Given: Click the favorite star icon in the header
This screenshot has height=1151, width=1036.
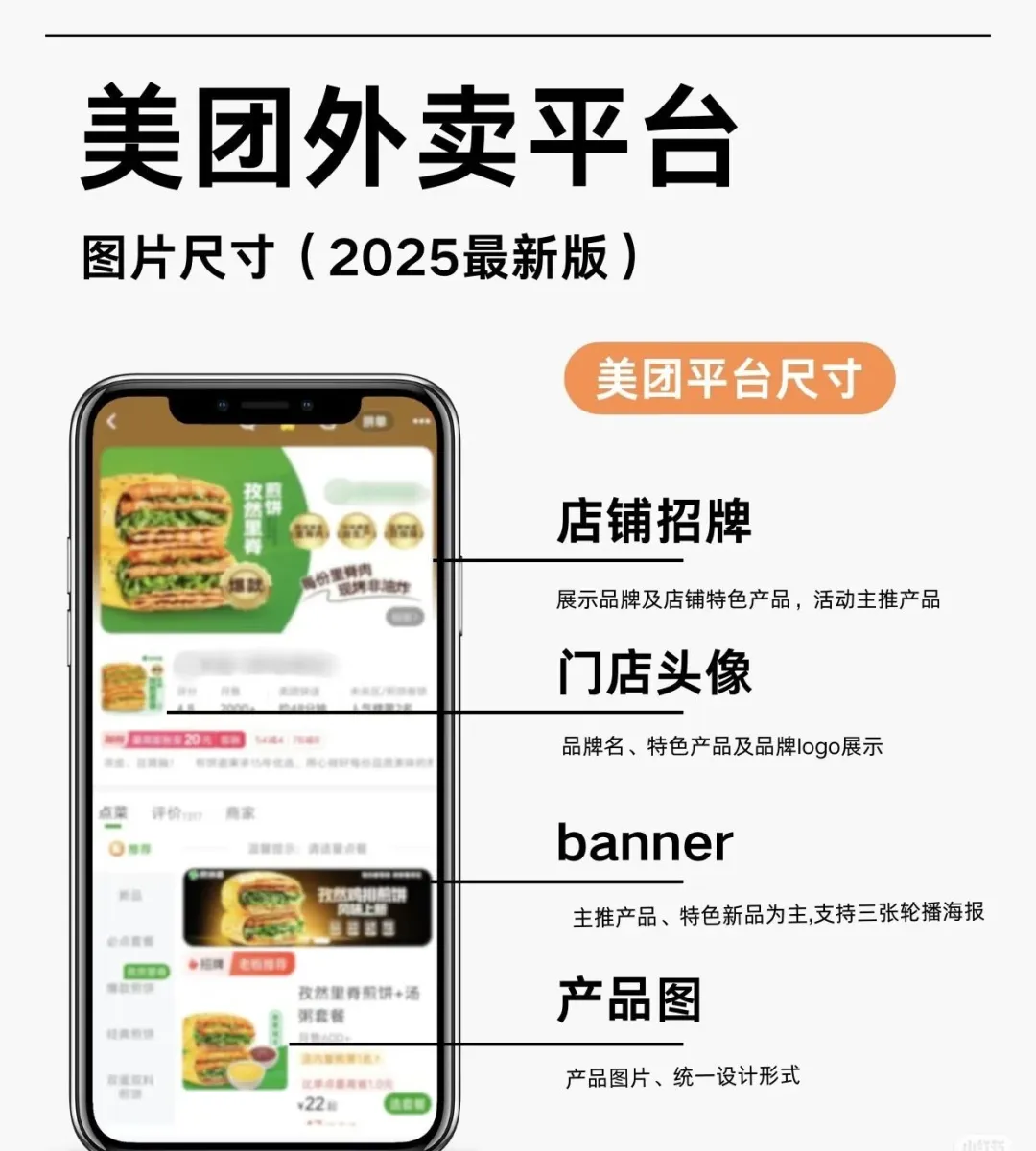Looking at the screenshot, I should click(286, 426).
